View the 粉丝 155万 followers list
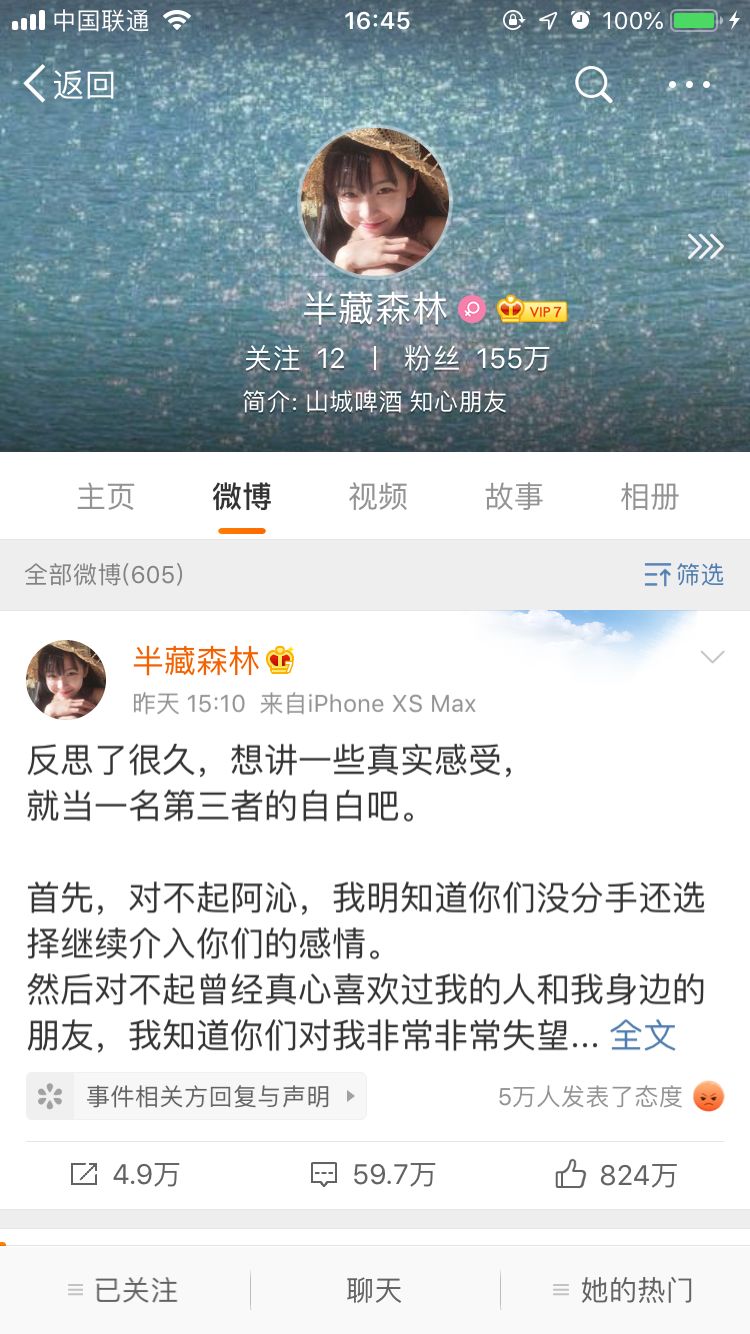Viewport: 750px width, 1334px height. [x=477, y=358]
